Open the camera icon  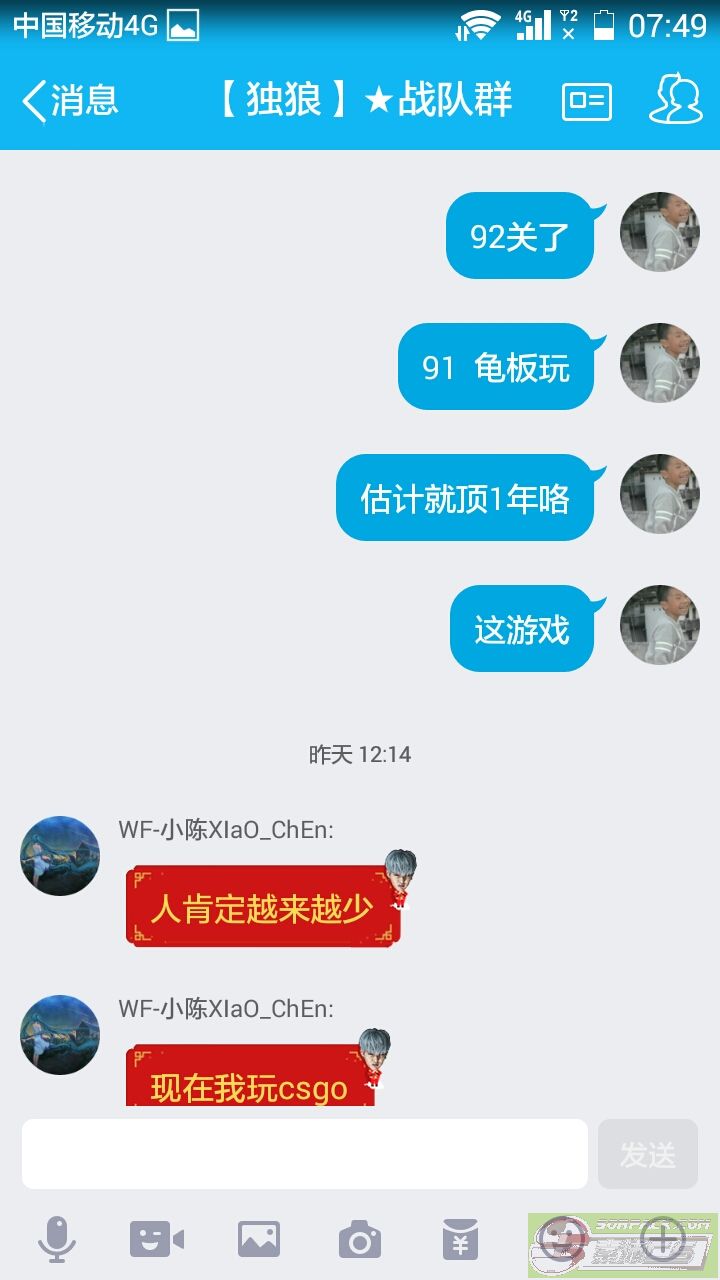(360, 1240)
